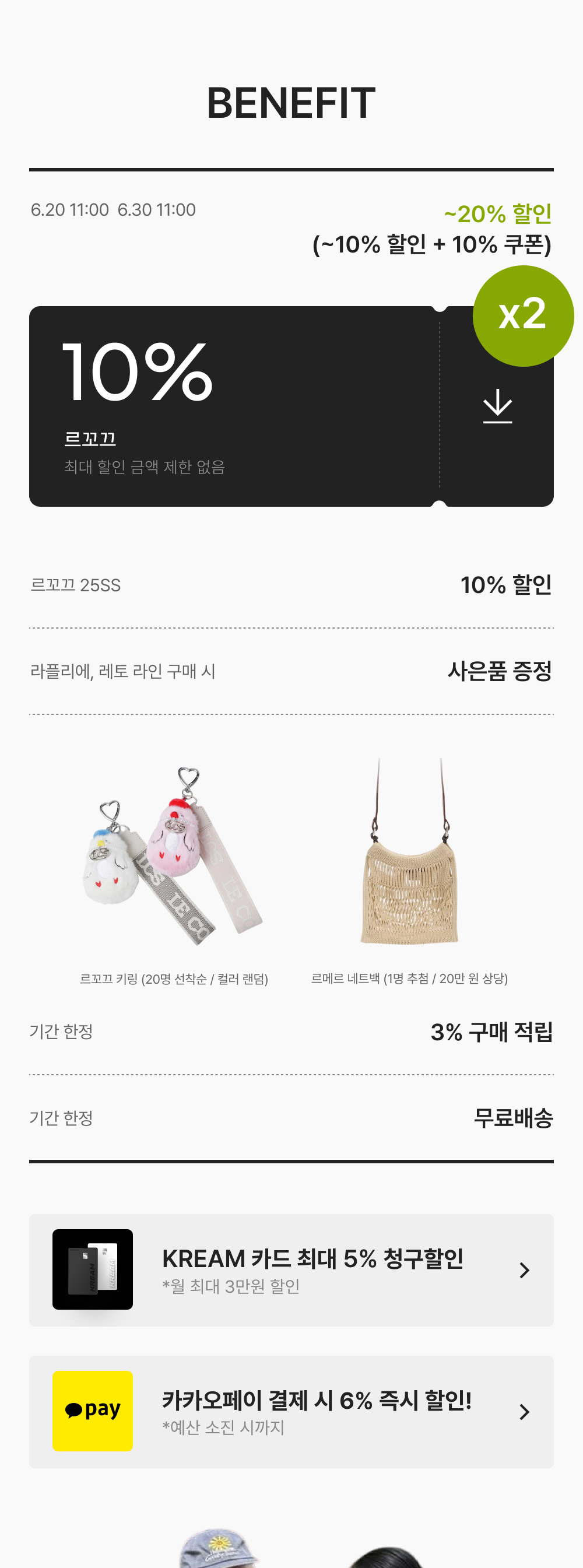This screenshot has height=1568, width=583.
Task: Download the 10% 르꼬끄 coupon
Action: click(x=497, y=406)
